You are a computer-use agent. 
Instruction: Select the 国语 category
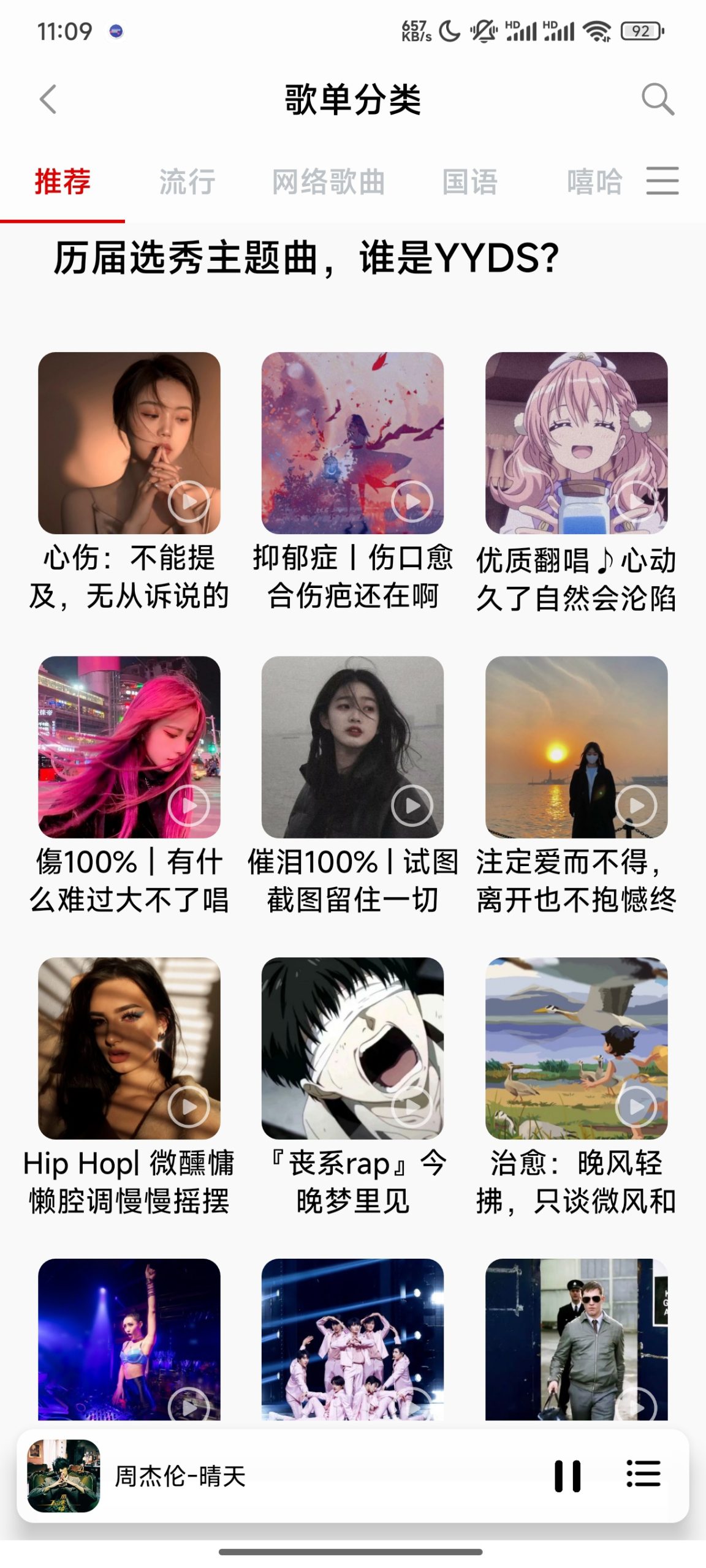(469, 181)
